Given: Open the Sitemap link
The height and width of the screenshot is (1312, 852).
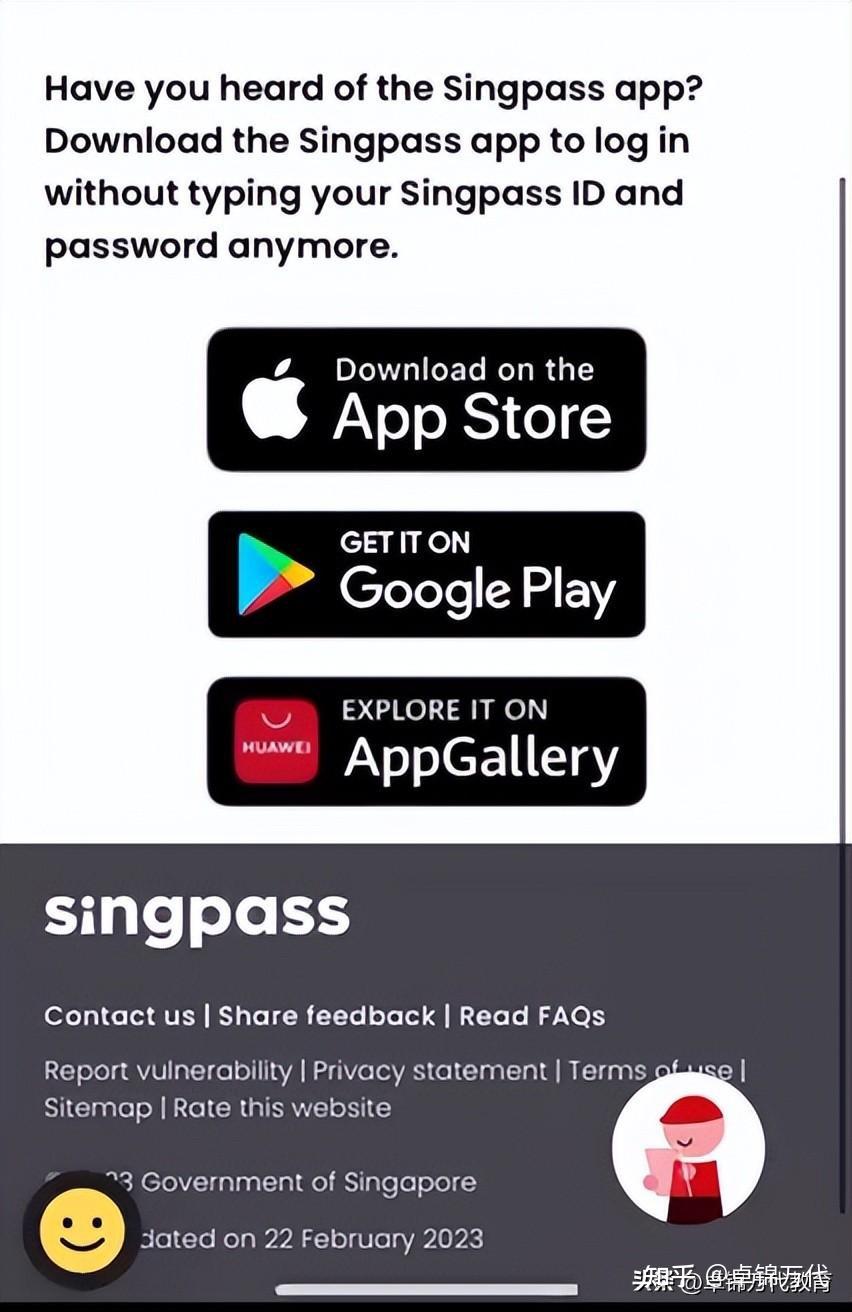Looking at the screenshot, I should (97, 1108).
